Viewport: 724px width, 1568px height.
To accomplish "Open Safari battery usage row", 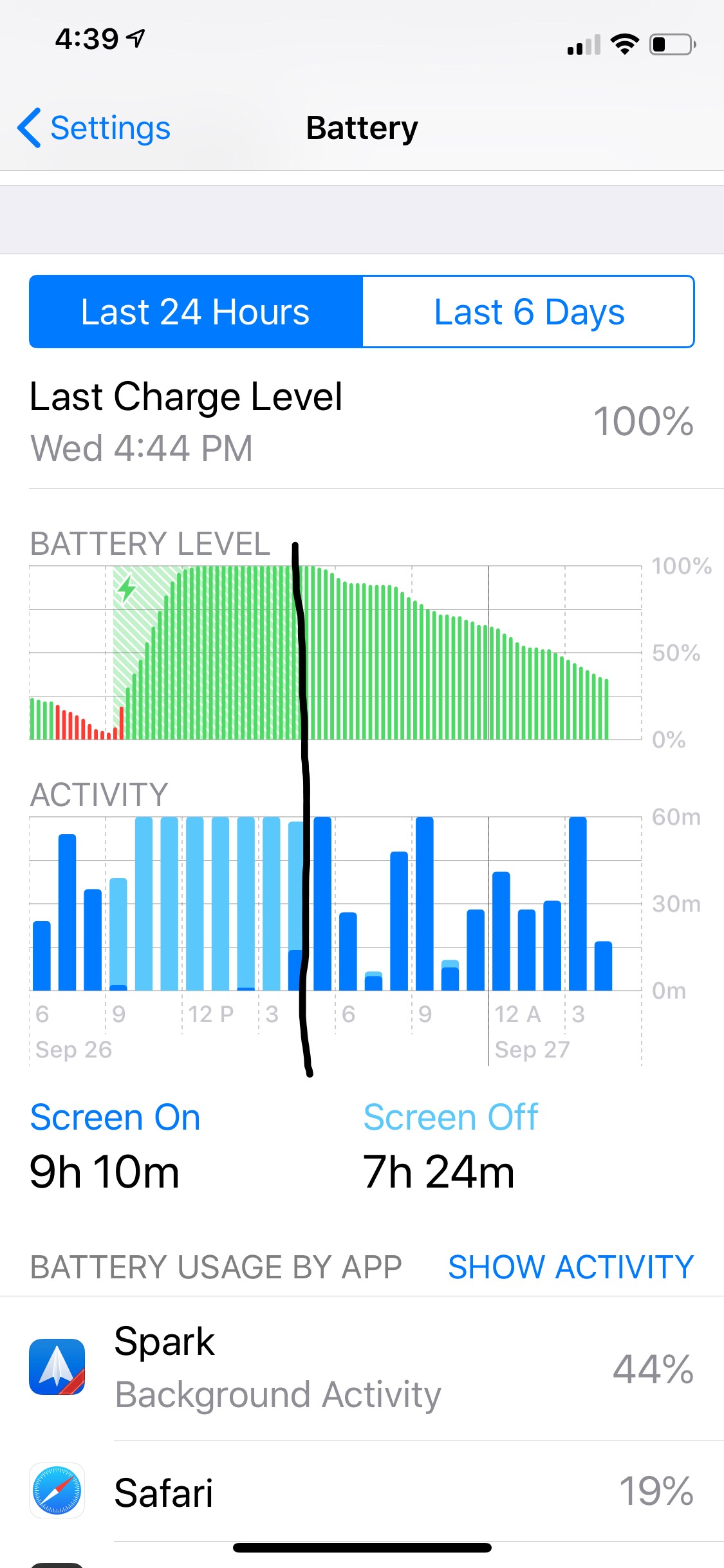I will [x=362, y=1491].
